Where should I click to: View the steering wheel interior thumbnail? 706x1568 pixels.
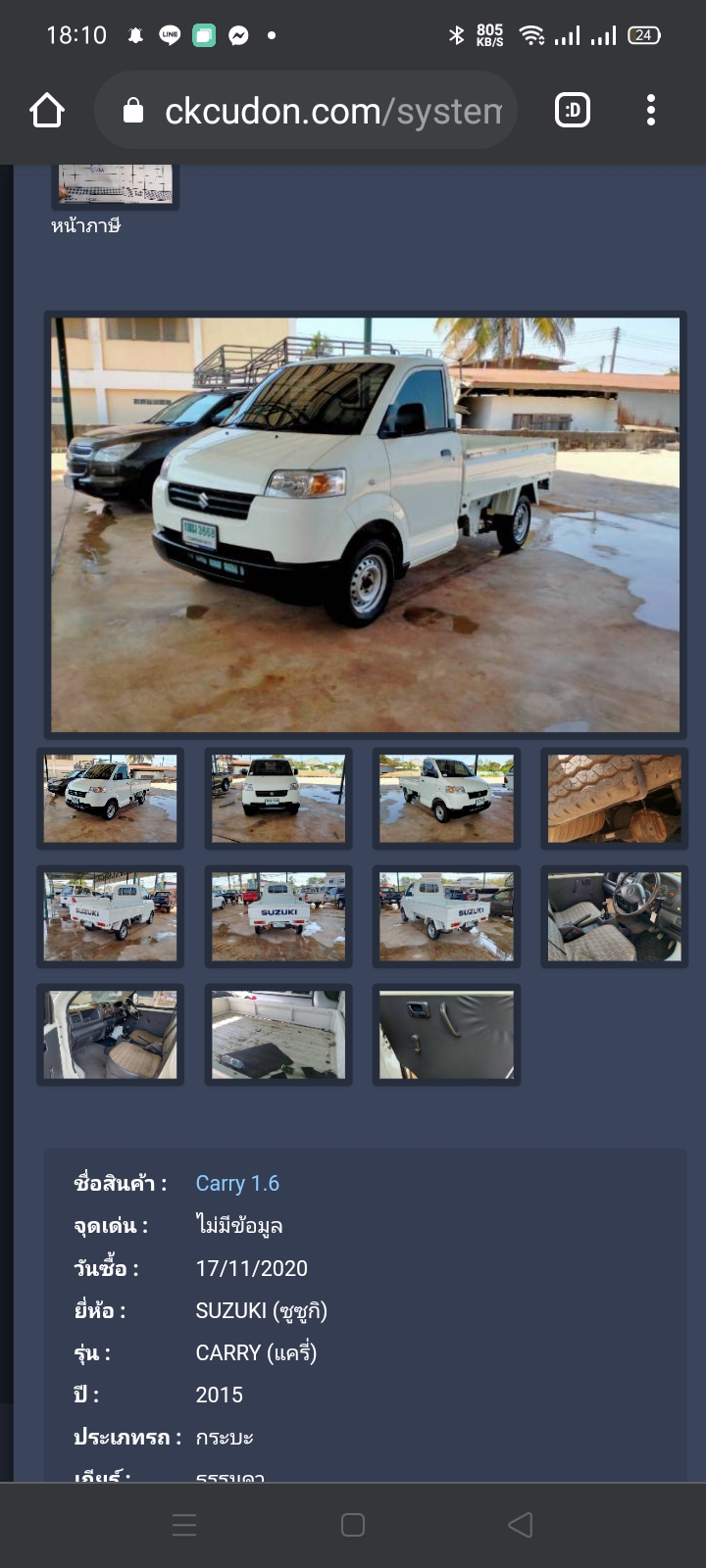click(x=614, y=916)
